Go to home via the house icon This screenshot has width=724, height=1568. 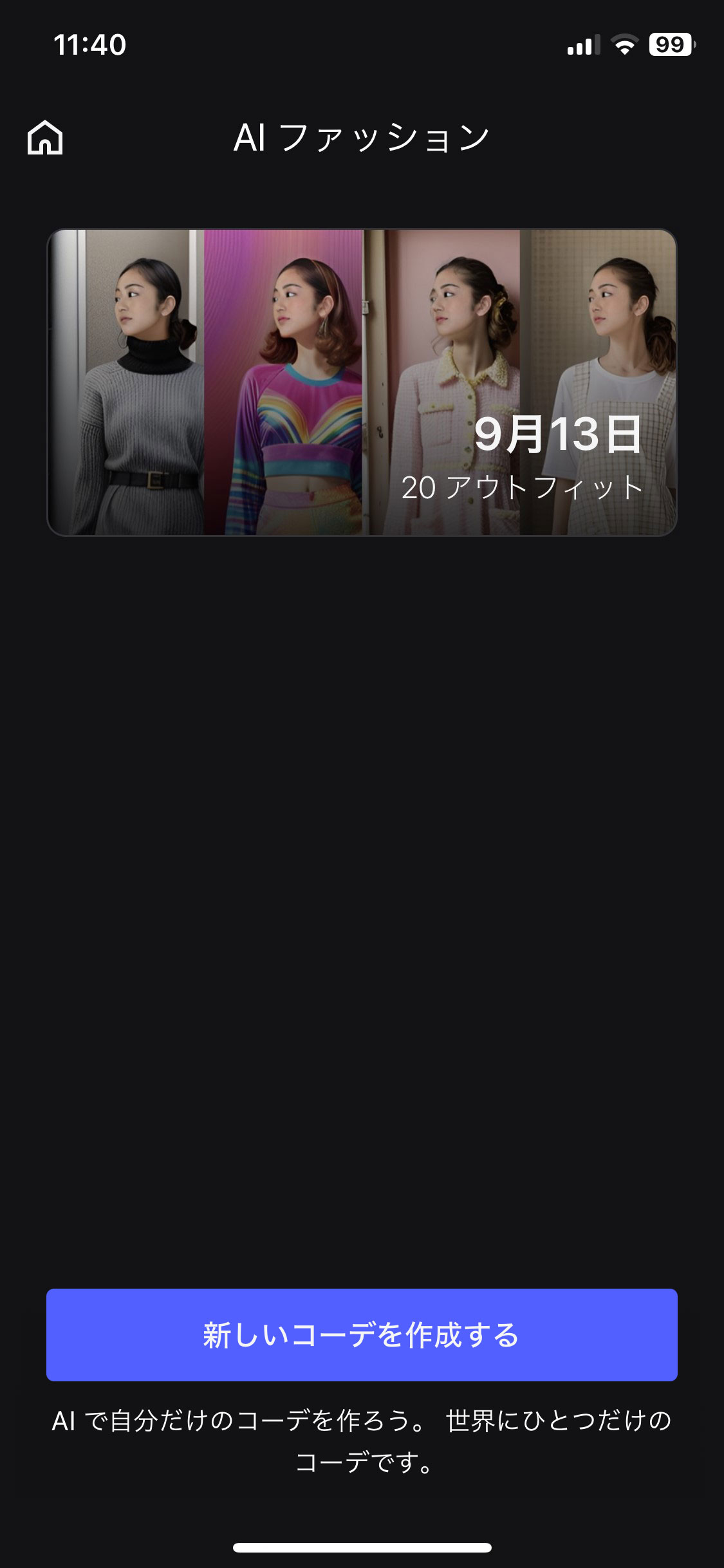coord(45,138)
